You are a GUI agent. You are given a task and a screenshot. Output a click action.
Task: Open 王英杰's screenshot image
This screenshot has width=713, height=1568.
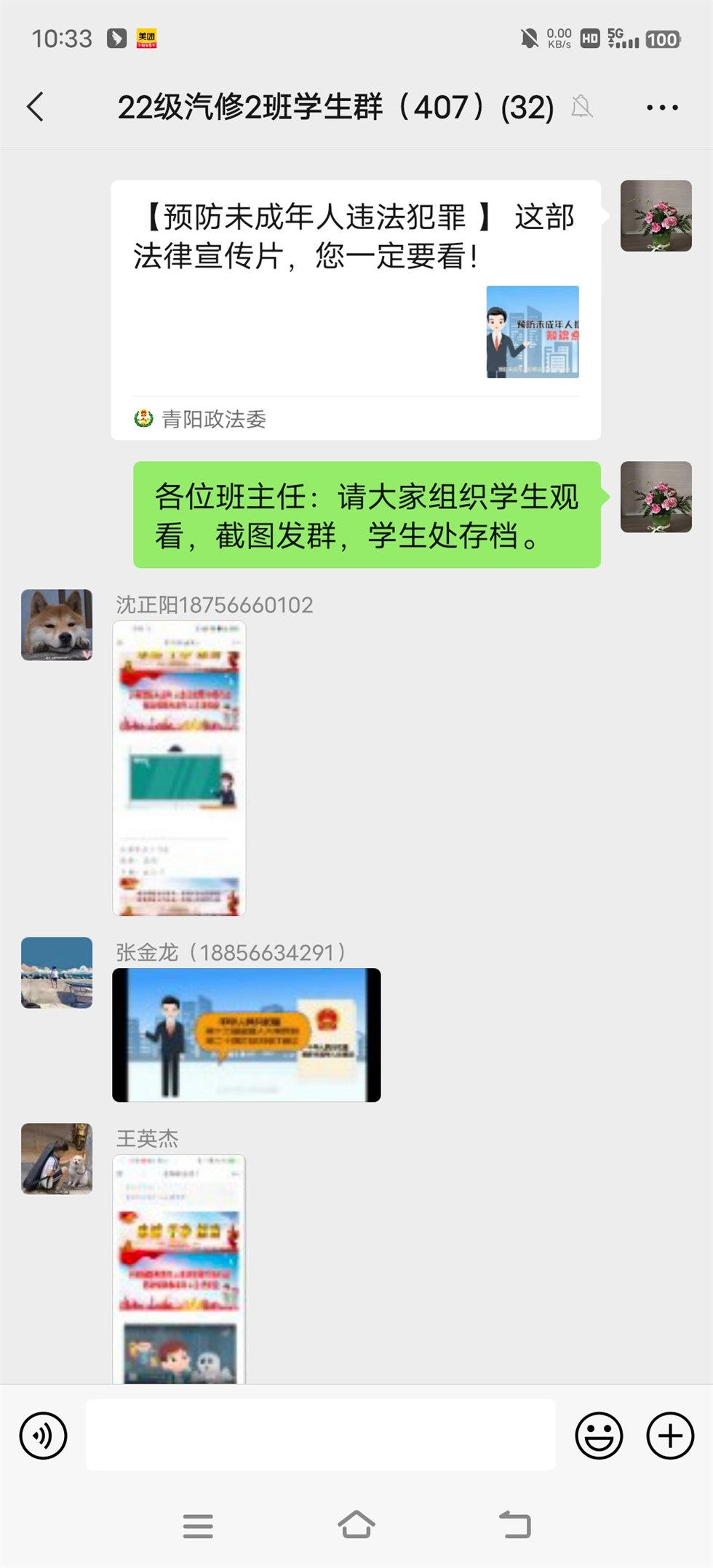(179, 1269)
